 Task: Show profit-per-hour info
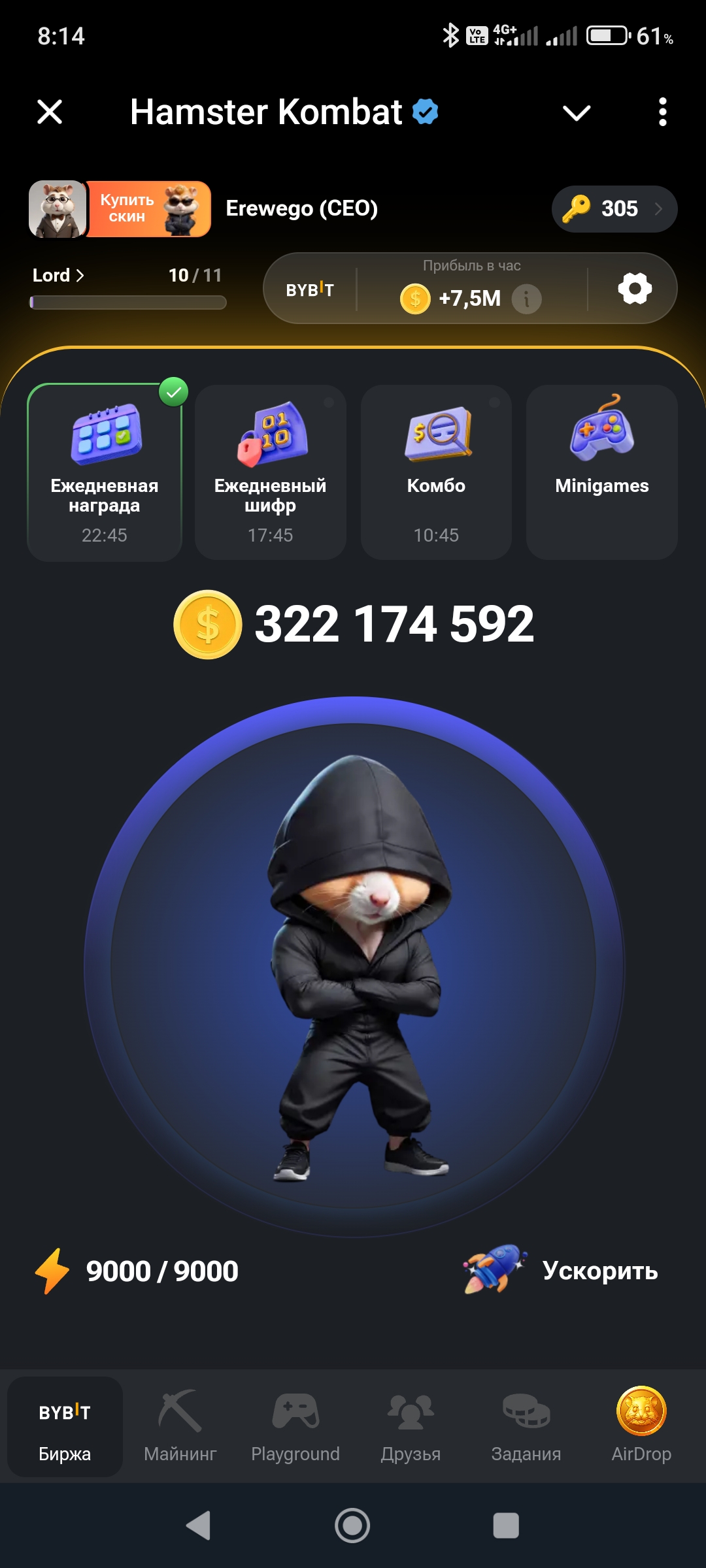pyautogui.click(x=526, y=299)
